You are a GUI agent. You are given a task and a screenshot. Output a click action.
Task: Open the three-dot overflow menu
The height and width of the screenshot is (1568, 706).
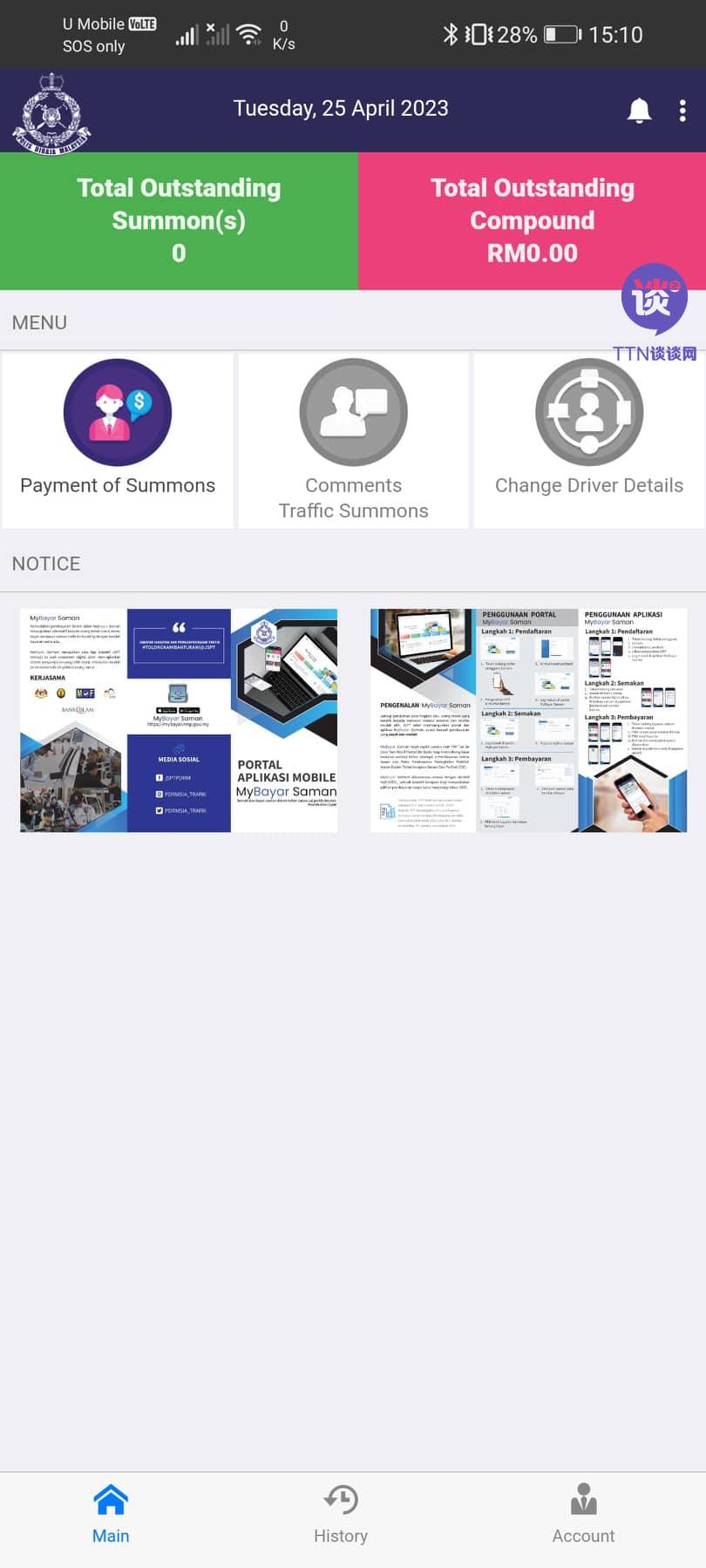(682, 111)
